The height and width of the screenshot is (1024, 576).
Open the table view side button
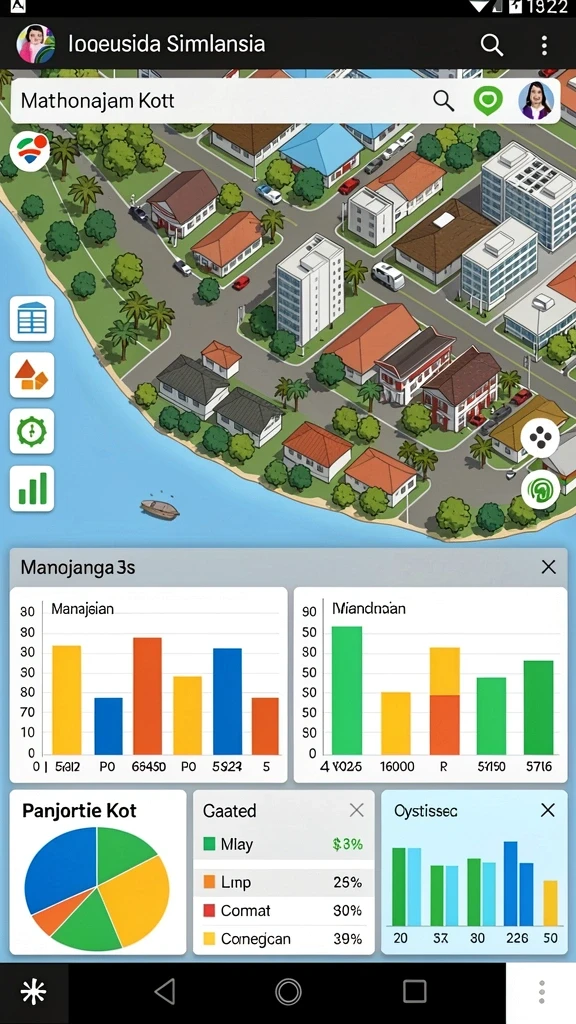point(32,319)
